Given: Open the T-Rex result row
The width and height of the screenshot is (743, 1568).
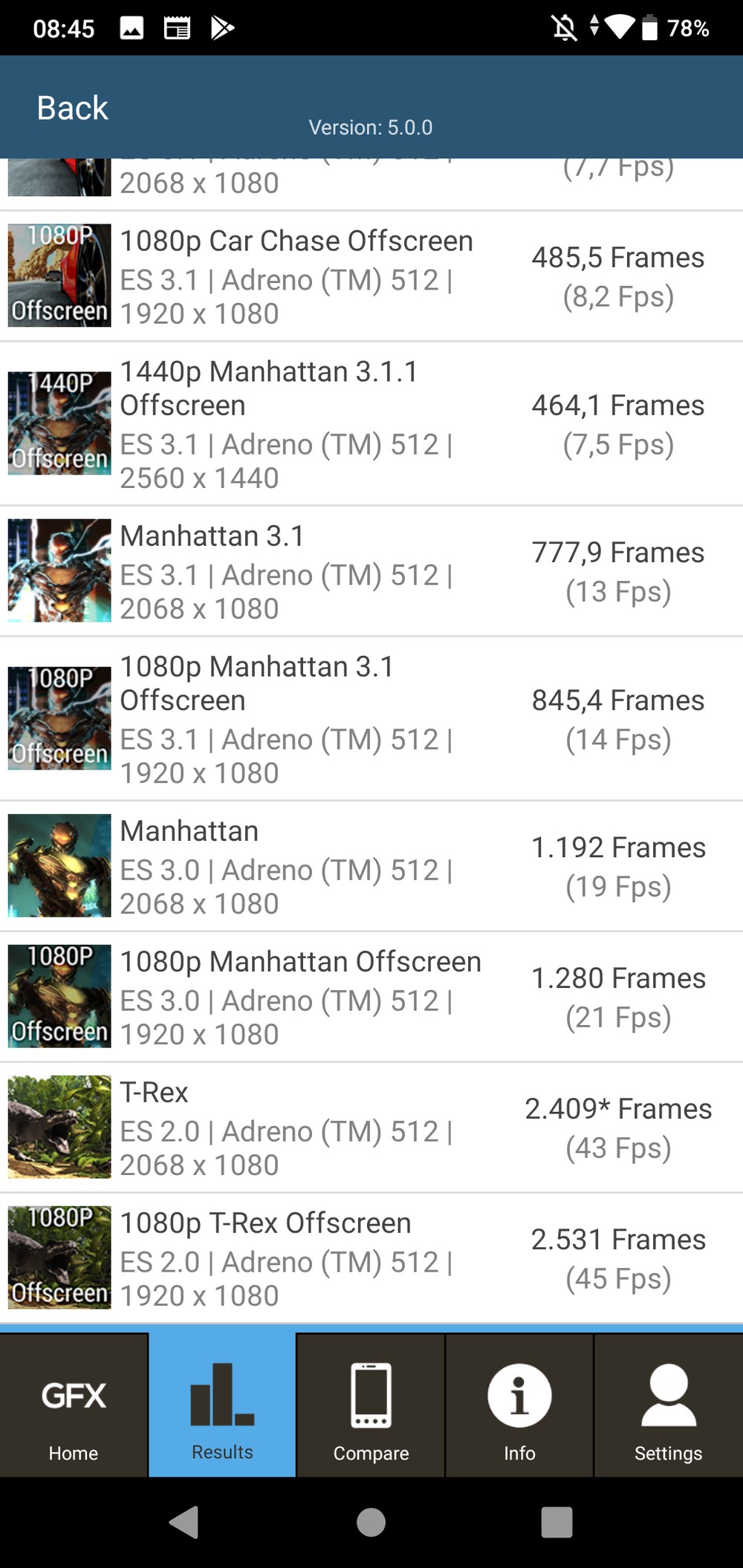Looking at the screenshot, I should point(371,1128).
